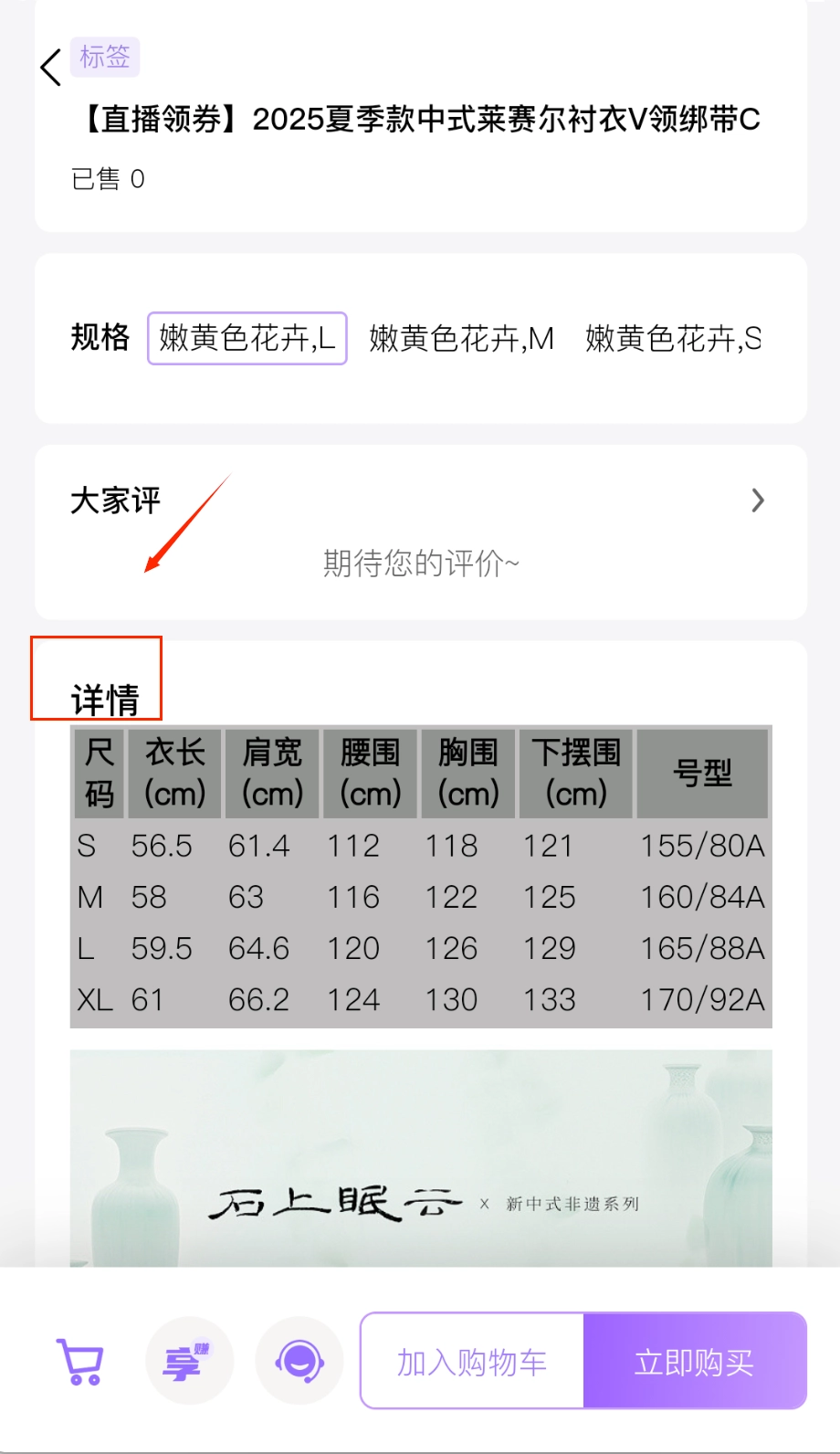Tap the 享 earn-rewards icon
The image size is (840, 1454).
coord(189,1362)
